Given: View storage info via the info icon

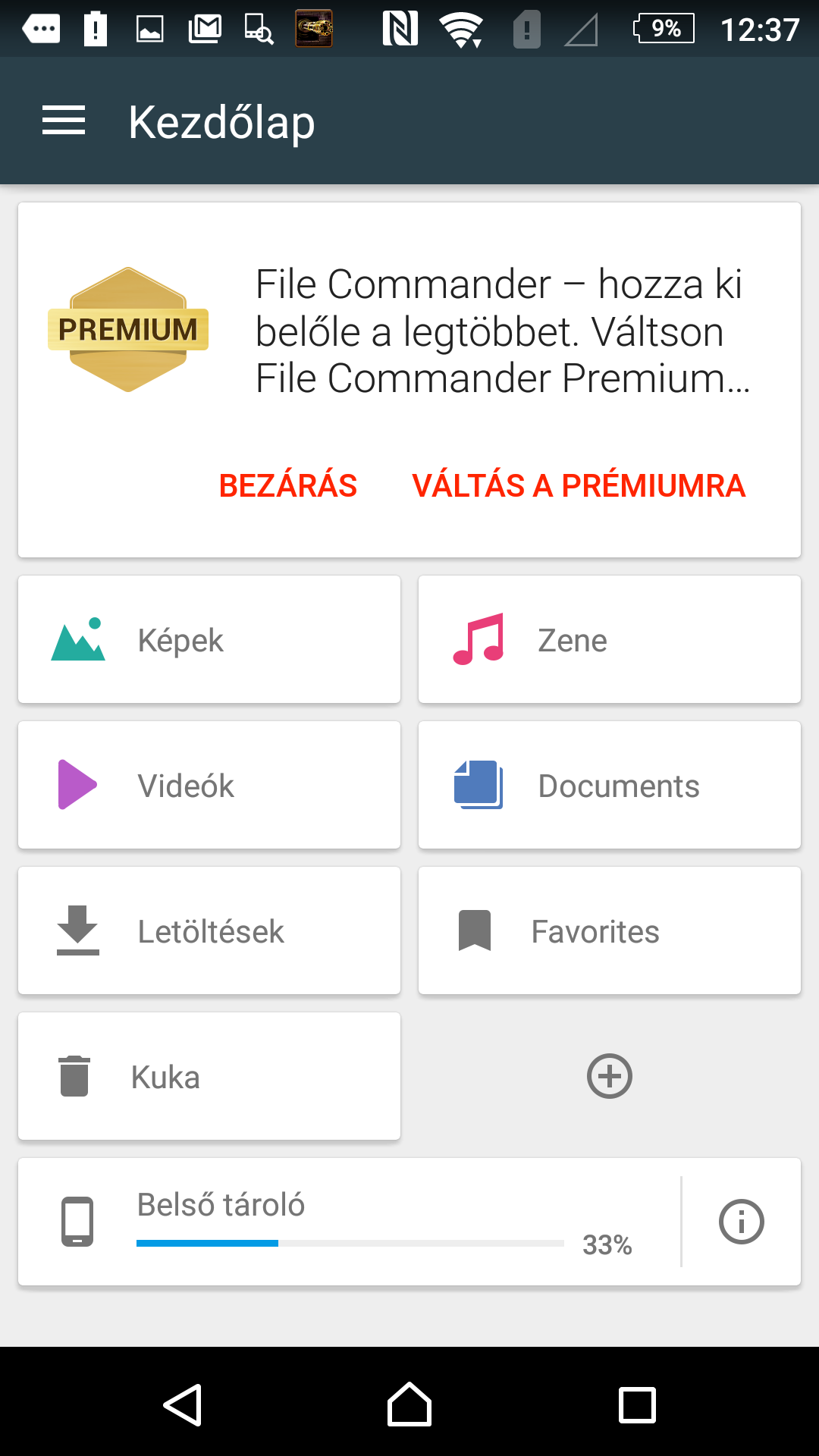Looking at the screenshot, I should [741, 1222].
